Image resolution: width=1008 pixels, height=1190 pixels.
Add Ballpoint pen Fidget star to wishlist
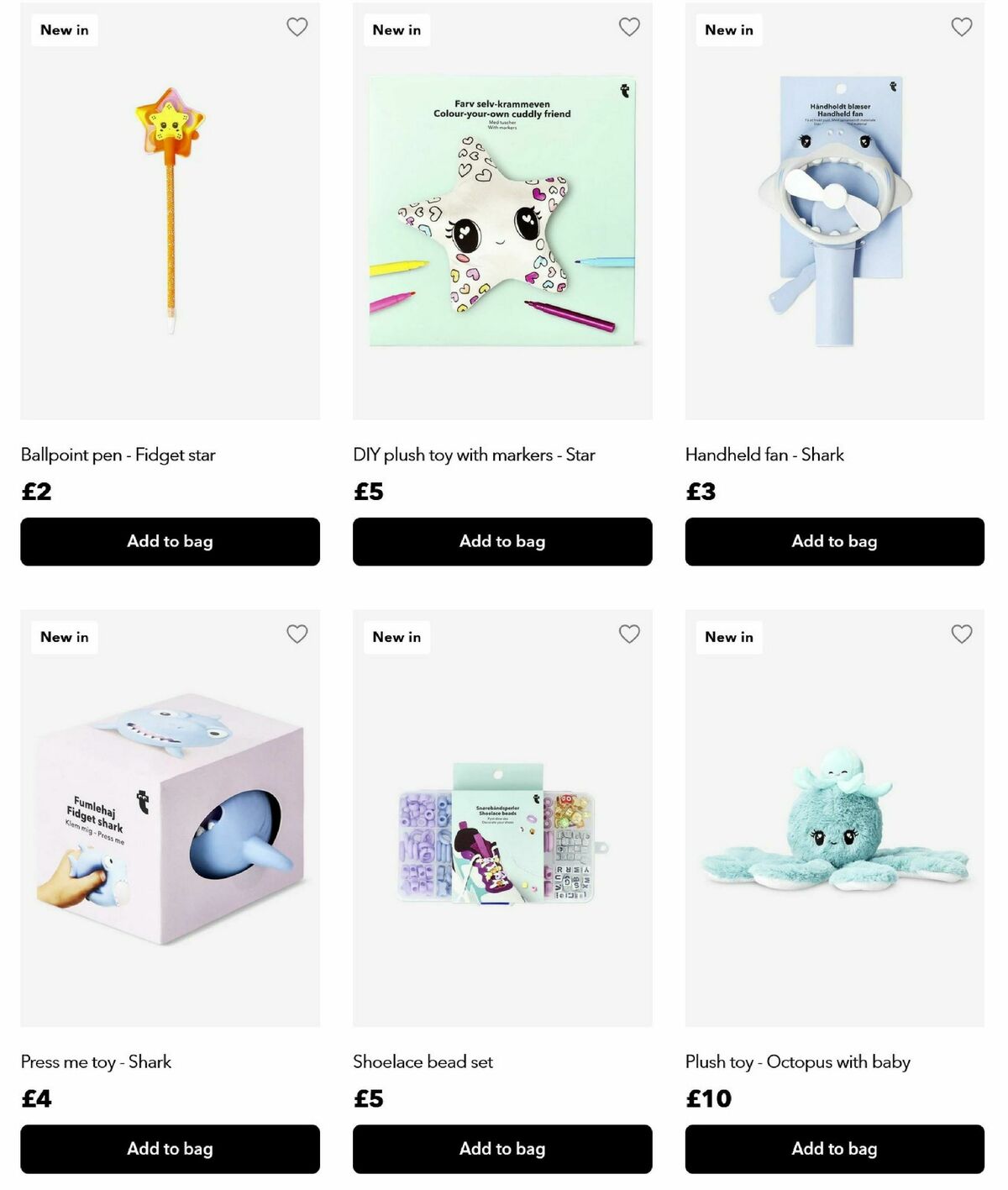pyautogui.click(x=297, y=27)
